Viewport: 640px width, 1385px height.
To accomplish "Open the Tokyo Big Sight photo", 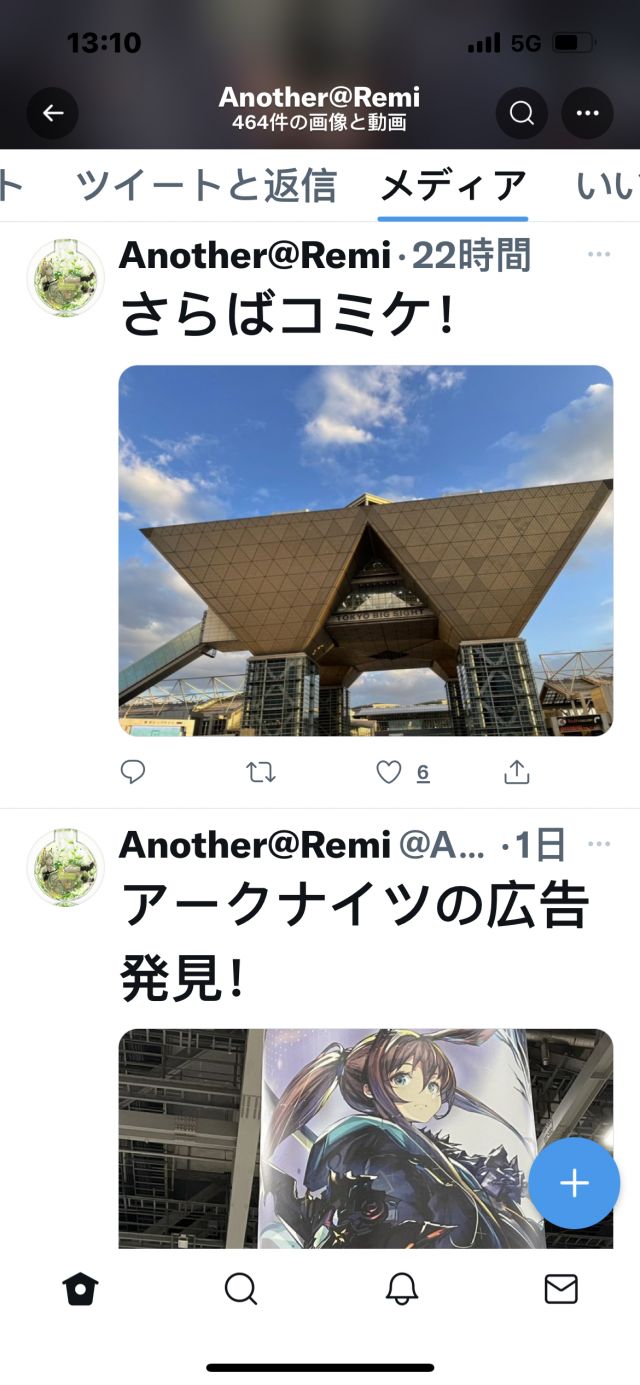I will (365, 550).
